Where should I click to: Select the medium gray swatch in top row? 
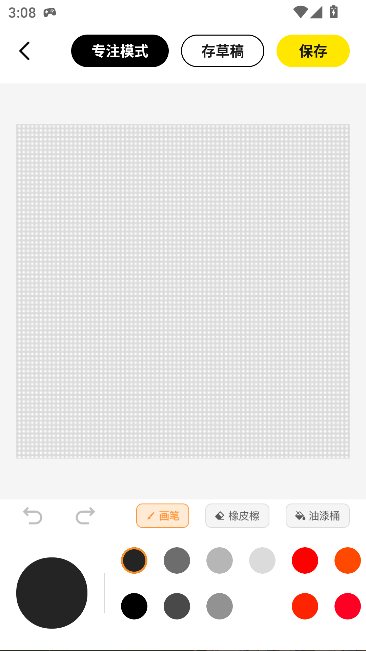coord(177,560)
